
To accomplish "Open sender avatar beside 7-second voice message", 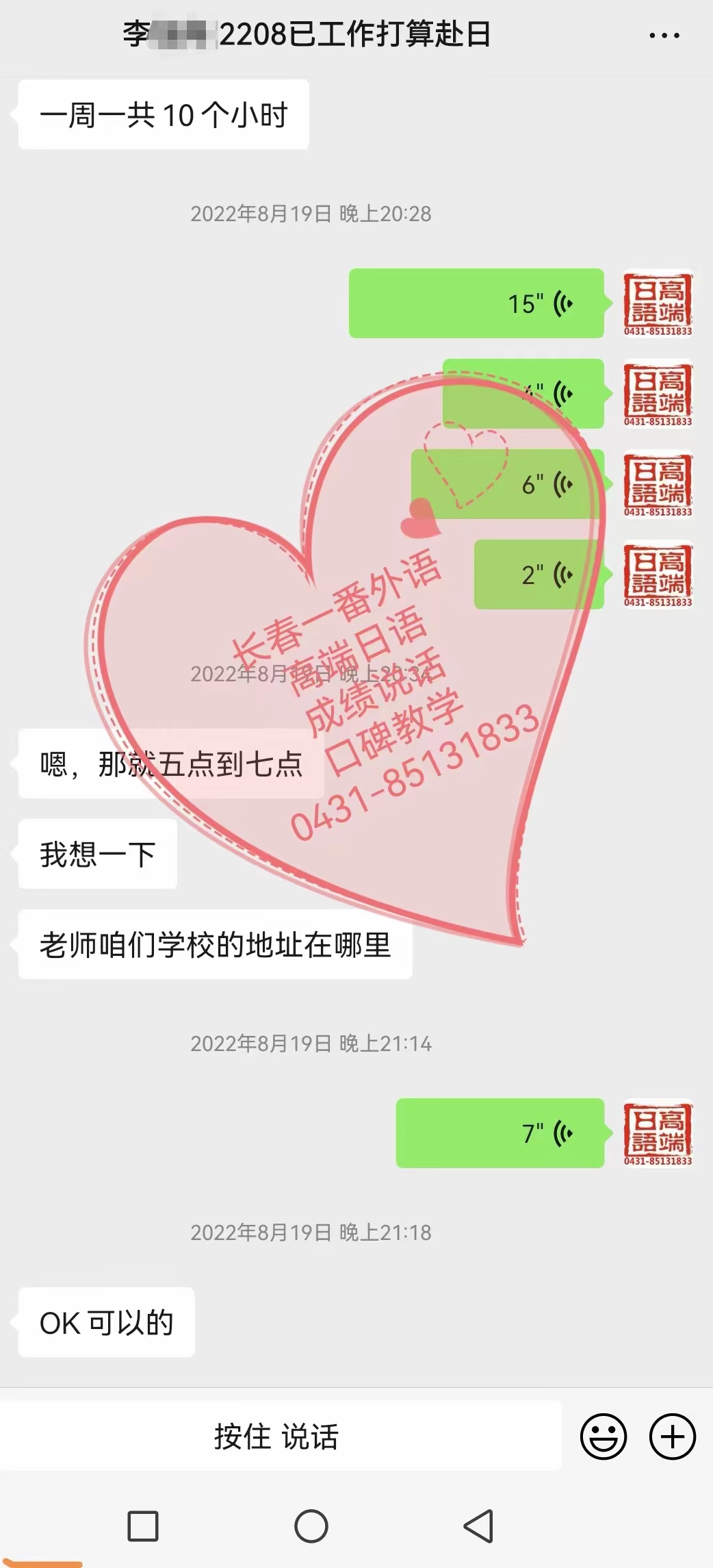I will tap(658, 1133).
